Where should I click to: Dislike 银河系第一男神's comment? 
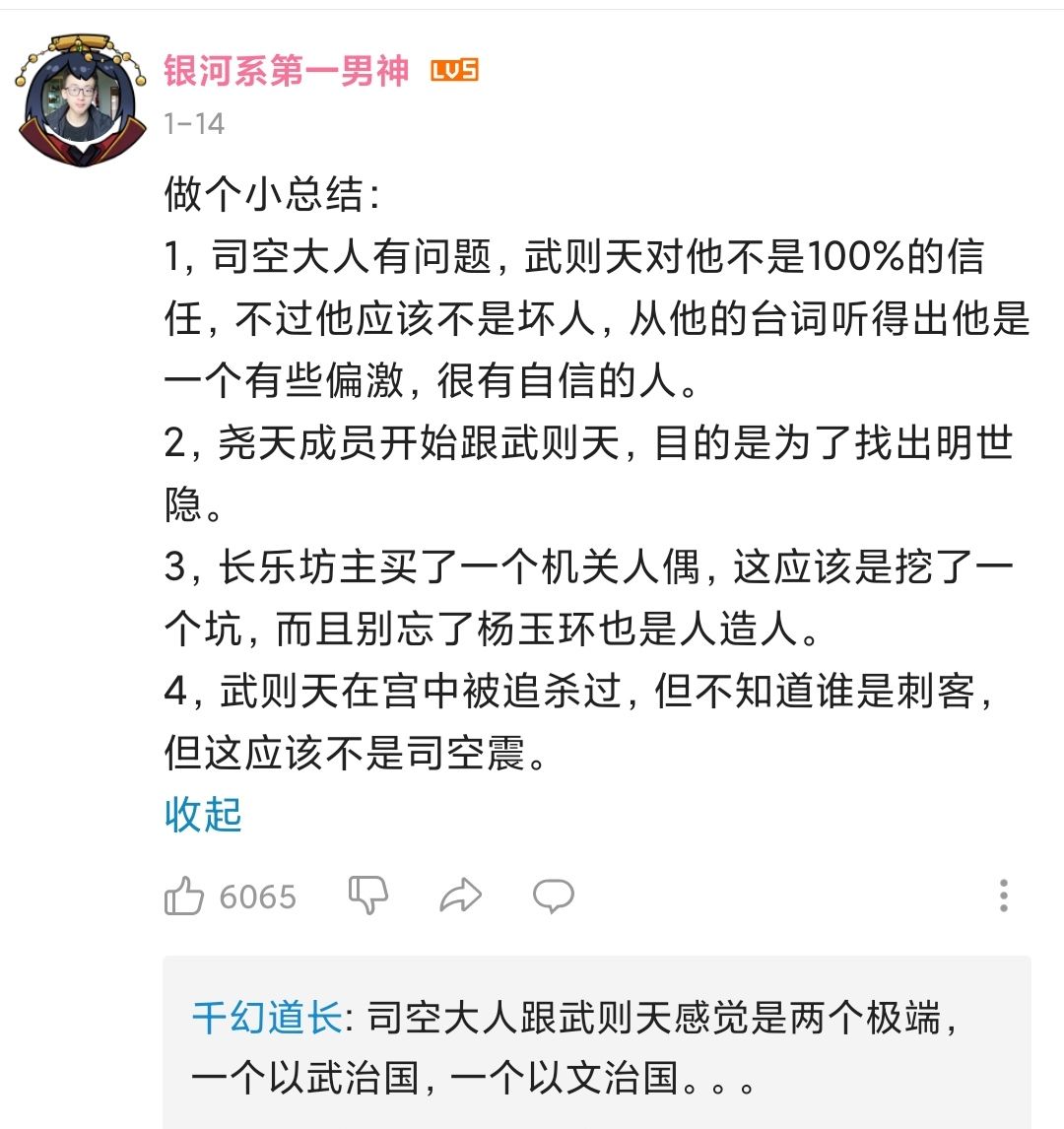click(x=368, y=896)
